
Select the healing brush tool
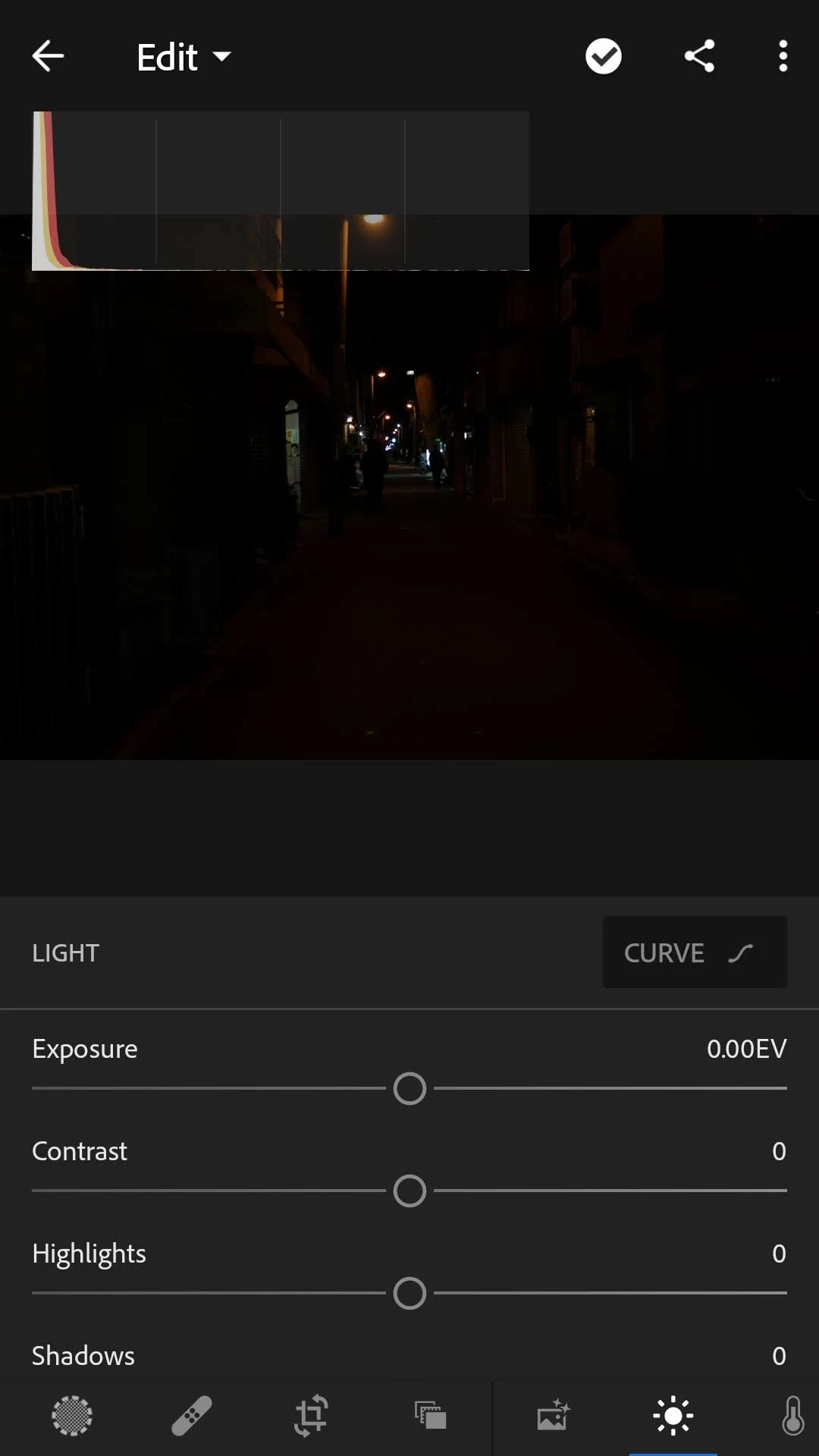191,1416
